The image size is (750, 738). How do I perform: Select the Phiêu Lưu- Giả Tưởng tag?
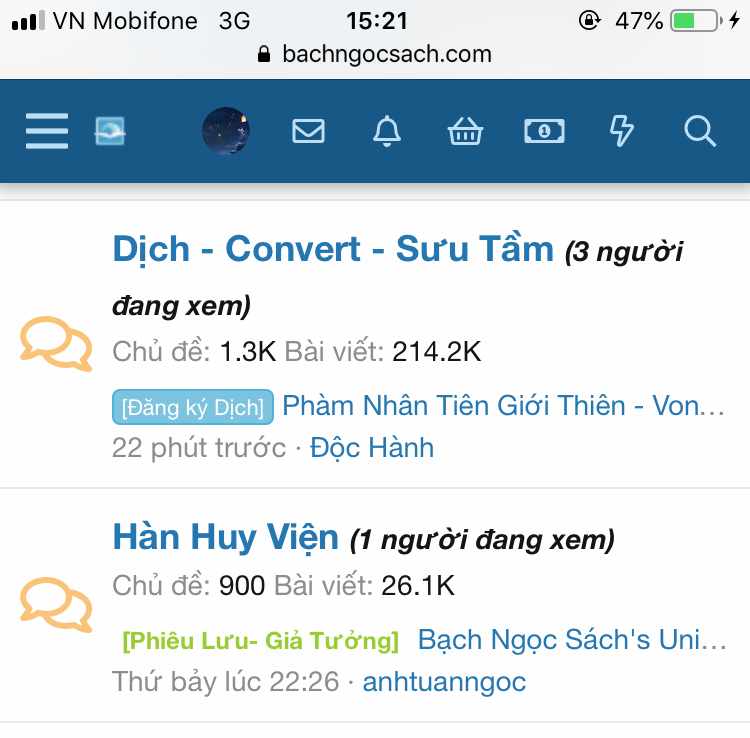pos(260,641)
